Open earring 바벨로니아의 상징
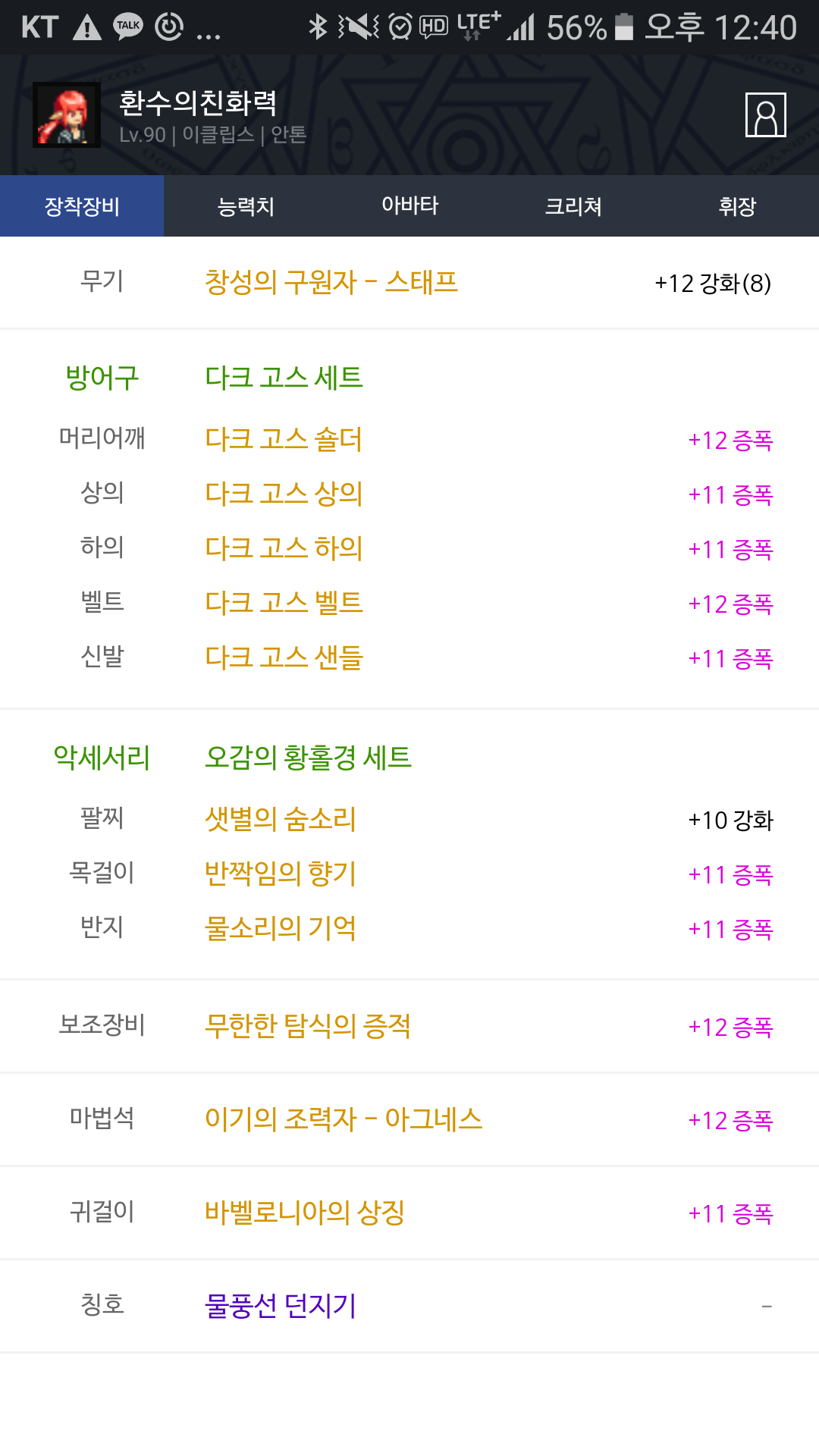The height and width of the screenshot is (1456, 819). 305,1213
